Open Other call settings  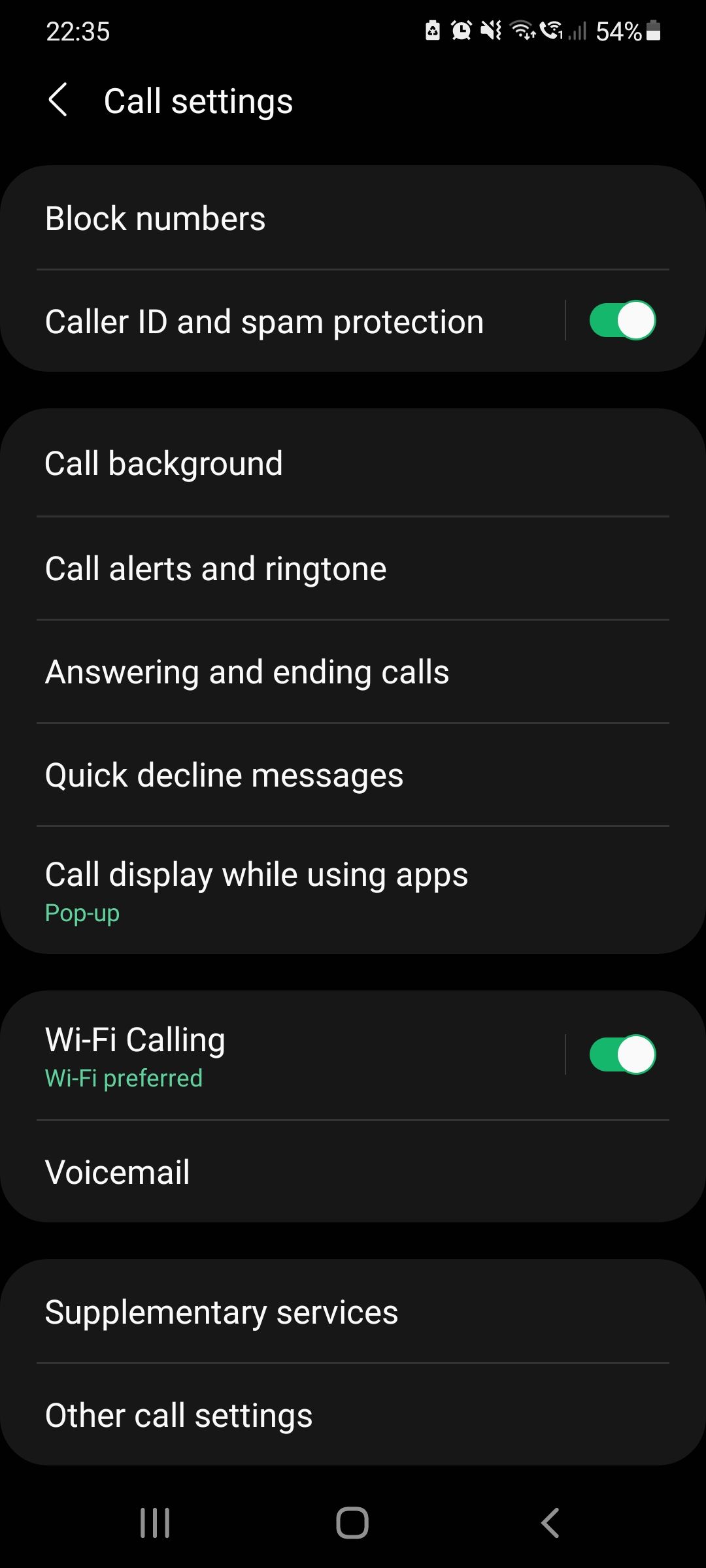(x=353, y=1416)
